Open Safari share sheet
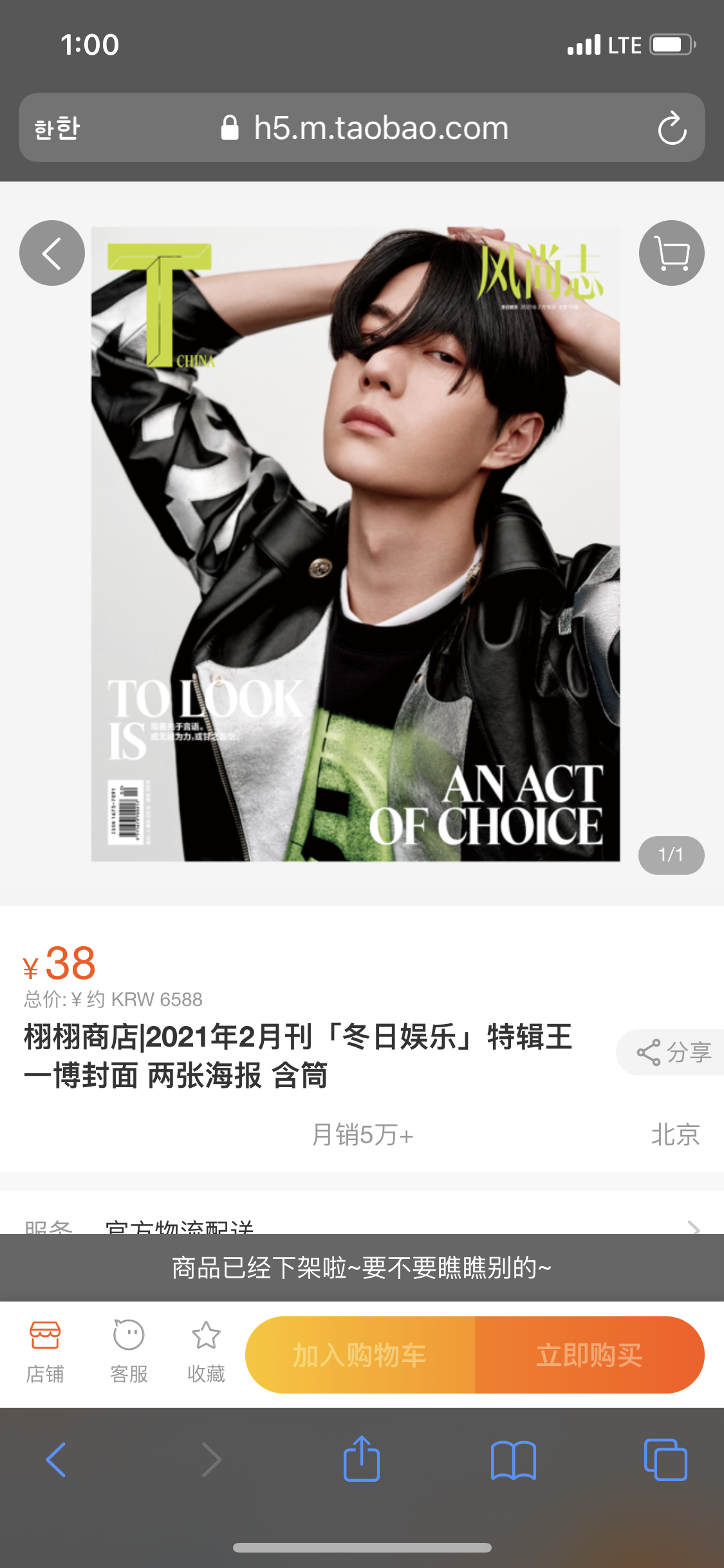Image resolution: width=724 pixels, height=1568 pixels. 361,1459
